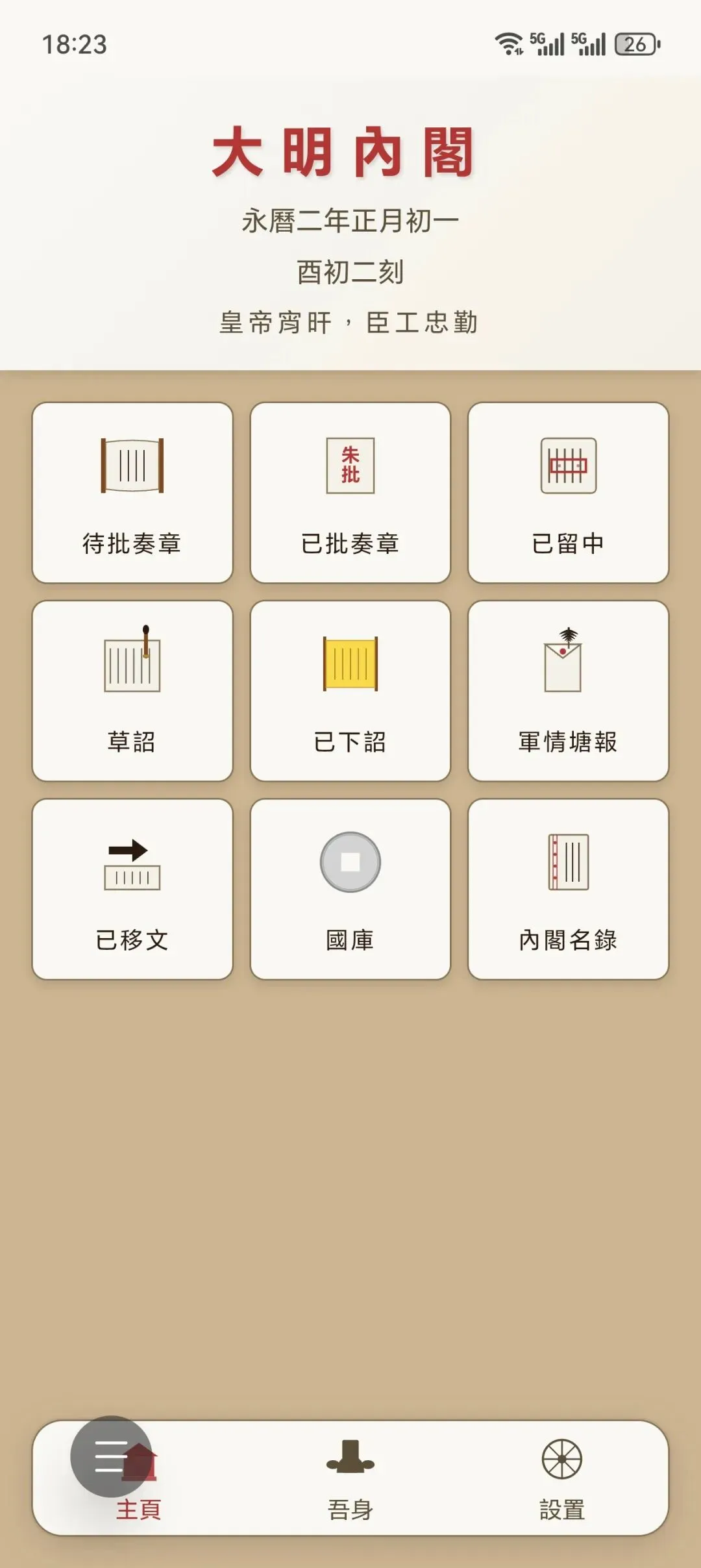Open the 國庫 treasury tile
The width and height of the screenshot is (701, 1568).
350,889
